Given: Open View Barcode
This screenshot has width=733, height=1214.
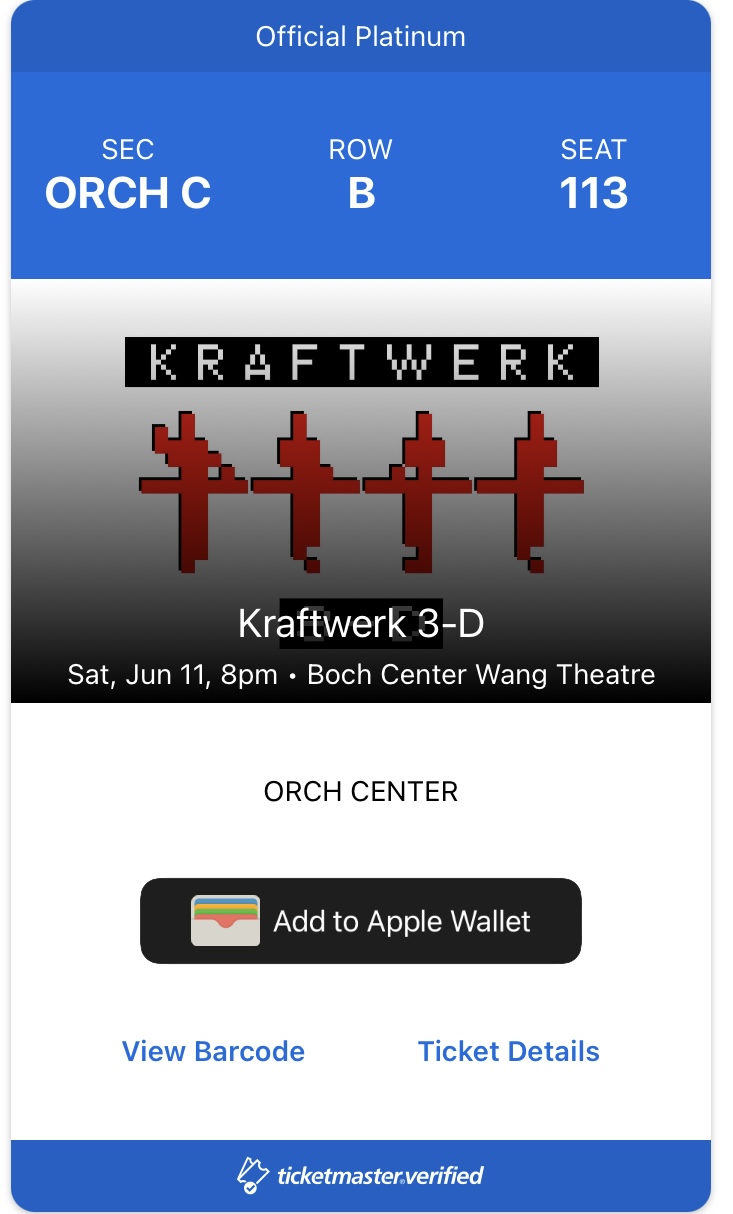Looking at the screenshot, I should pos(213,1052).
